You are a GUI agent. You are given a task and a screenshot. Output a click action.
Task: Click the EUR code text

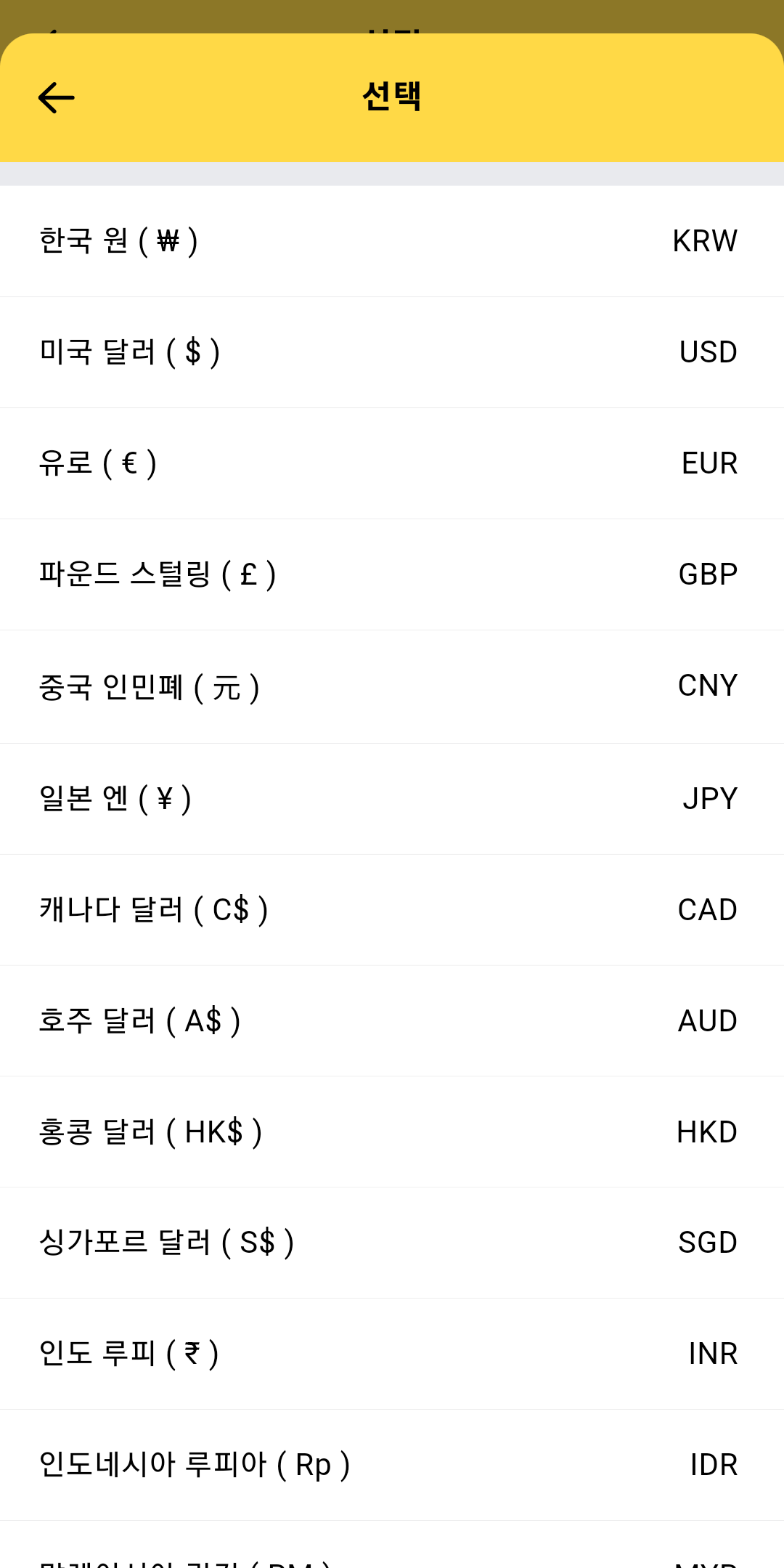(708, 463)
